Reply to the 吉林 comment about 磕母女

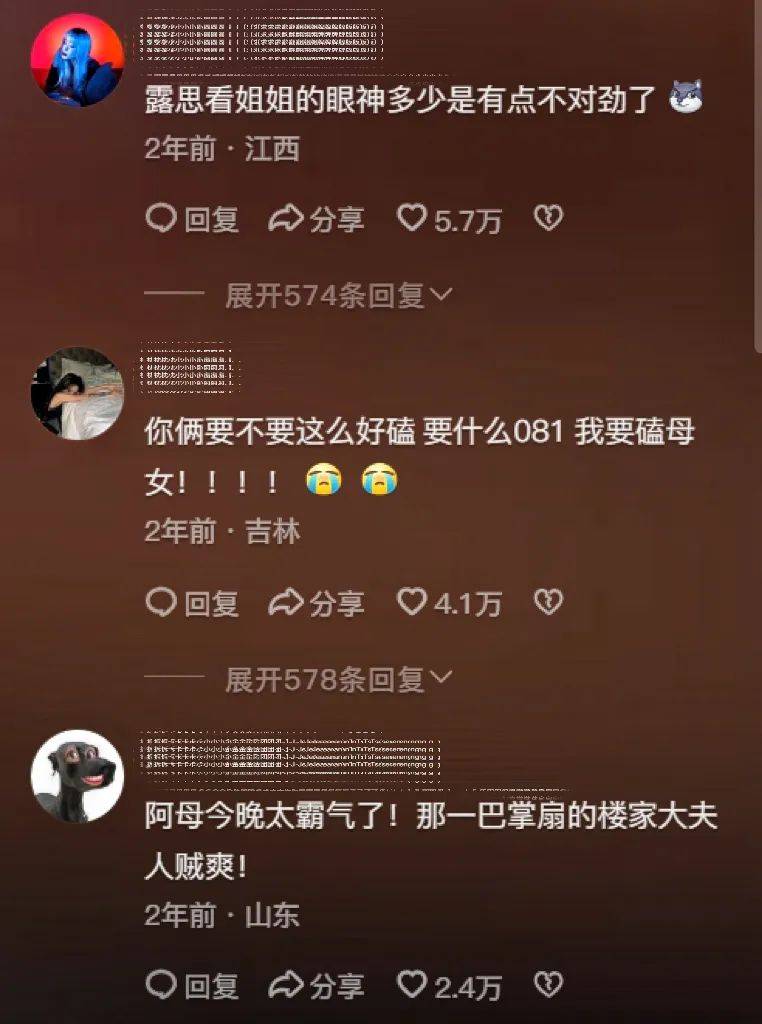pos(193,603)
